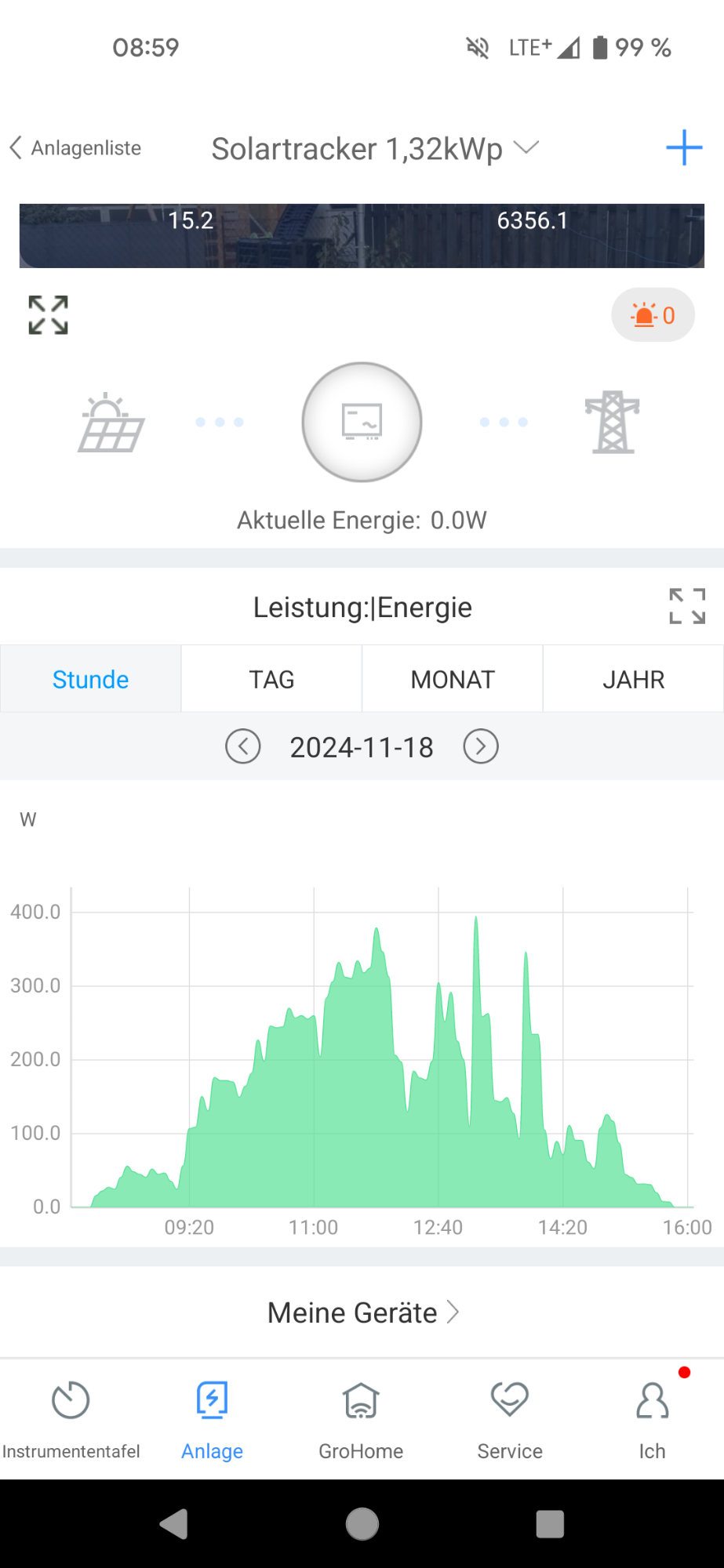Switch to the JAHR tab
The height and width of the screenshot is (1568, 724).
pos(633,679)
